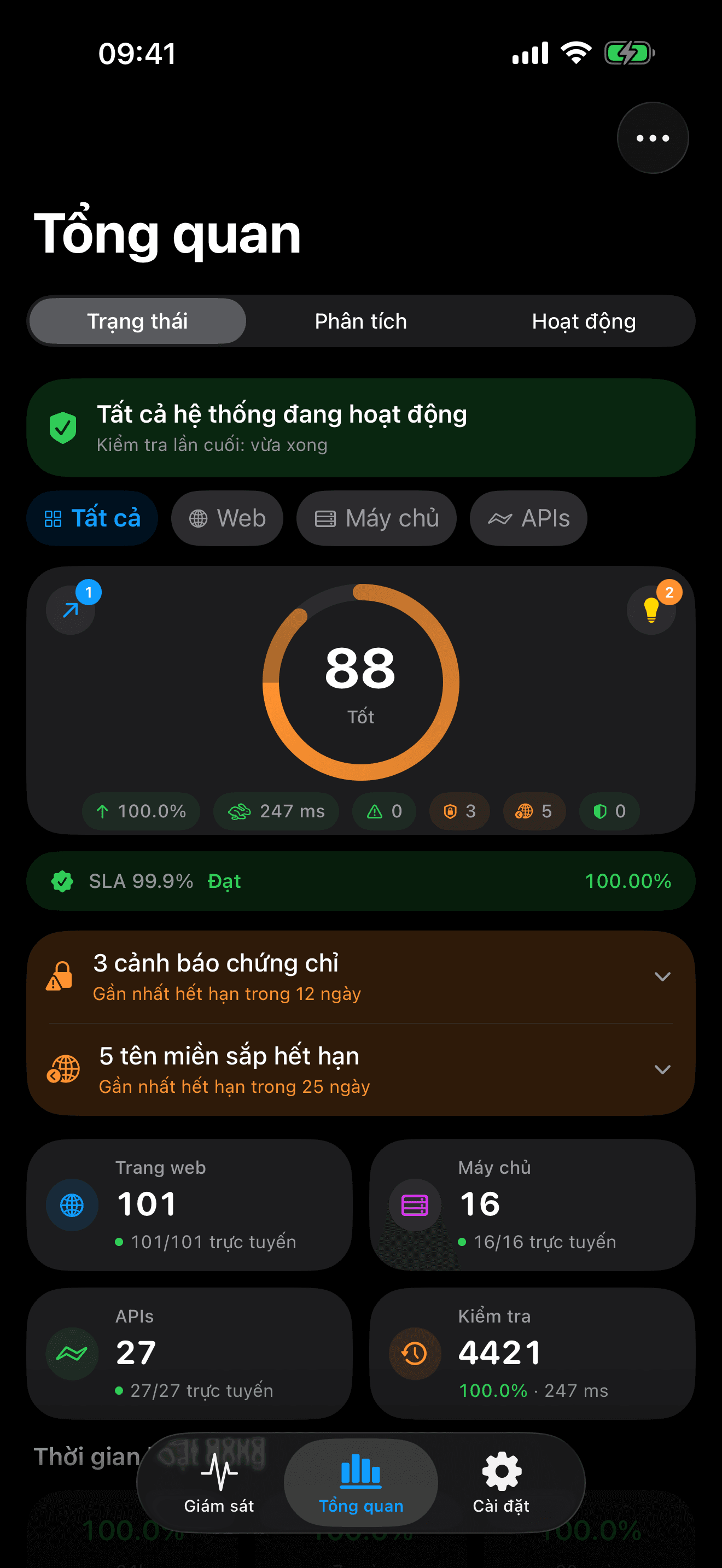Expand the 3 cảnh báo chứng chỉ row
Image resolution: width=722 pixels, height=1568 pixels.
click(360, 977)
